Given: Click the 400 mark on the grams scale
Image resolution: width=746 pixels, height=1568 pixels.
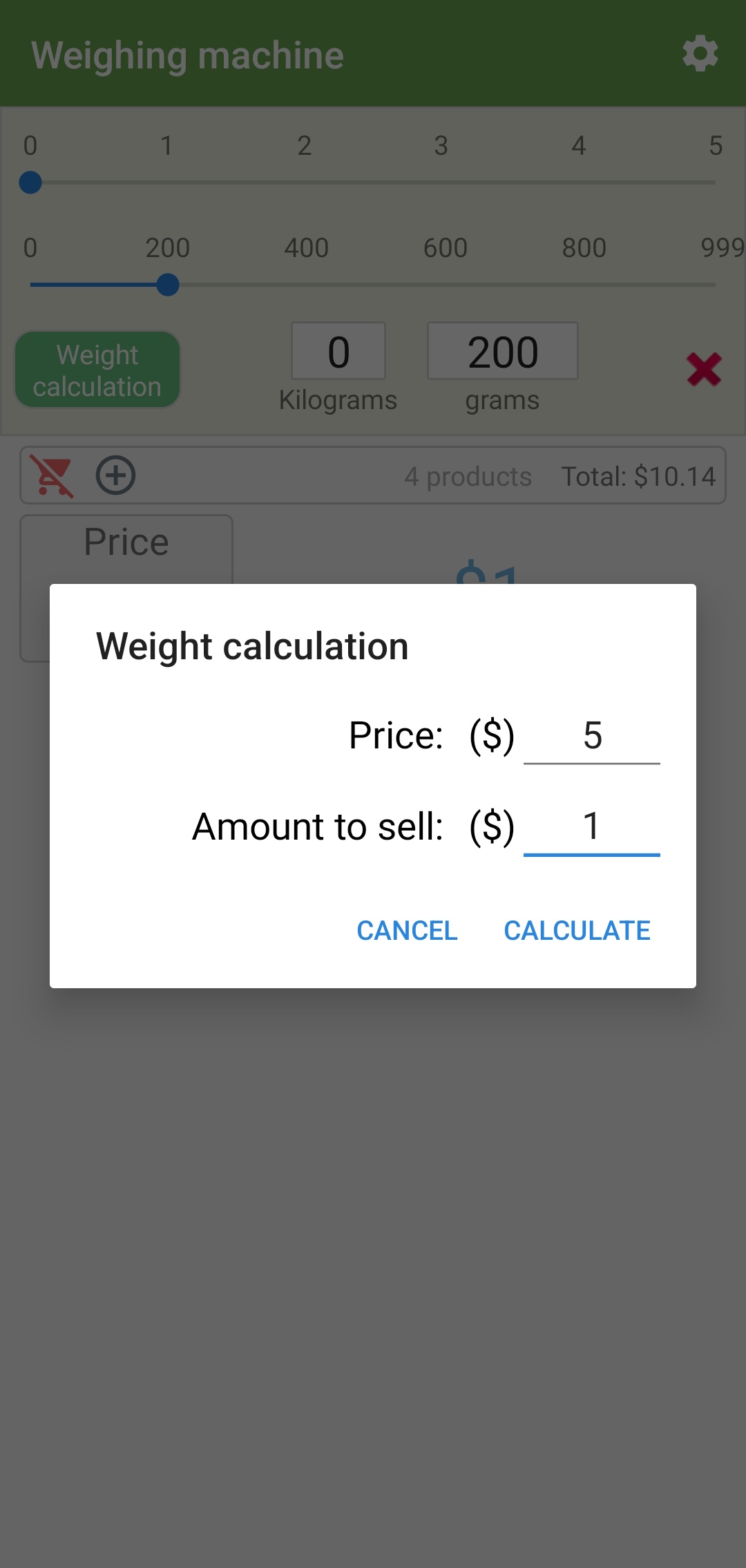Looking at the screenshot, I should [307, 248].
